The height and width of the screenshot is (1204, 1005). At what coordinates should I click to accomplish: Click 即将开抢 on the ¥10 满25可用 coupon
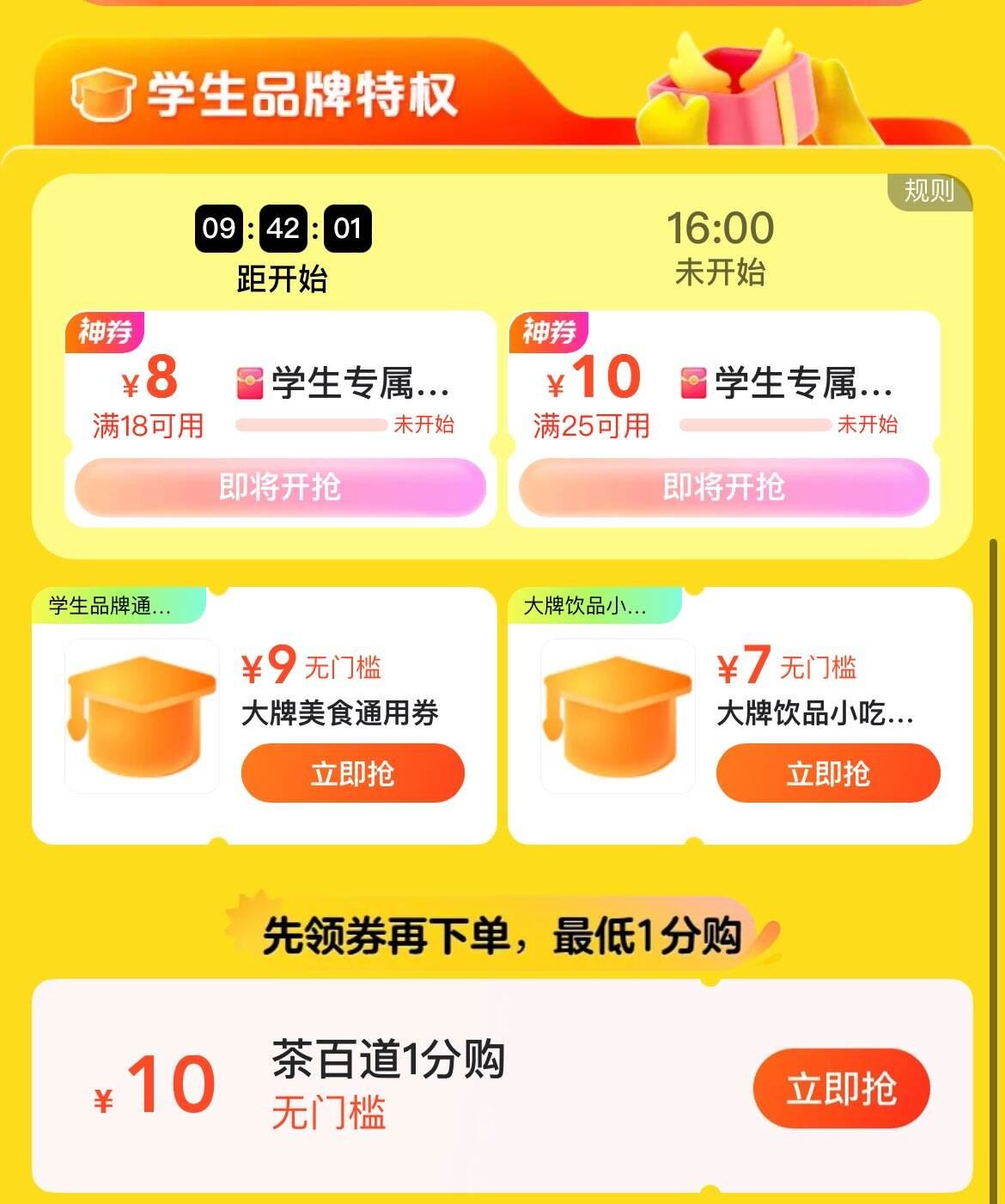(724, 486)
